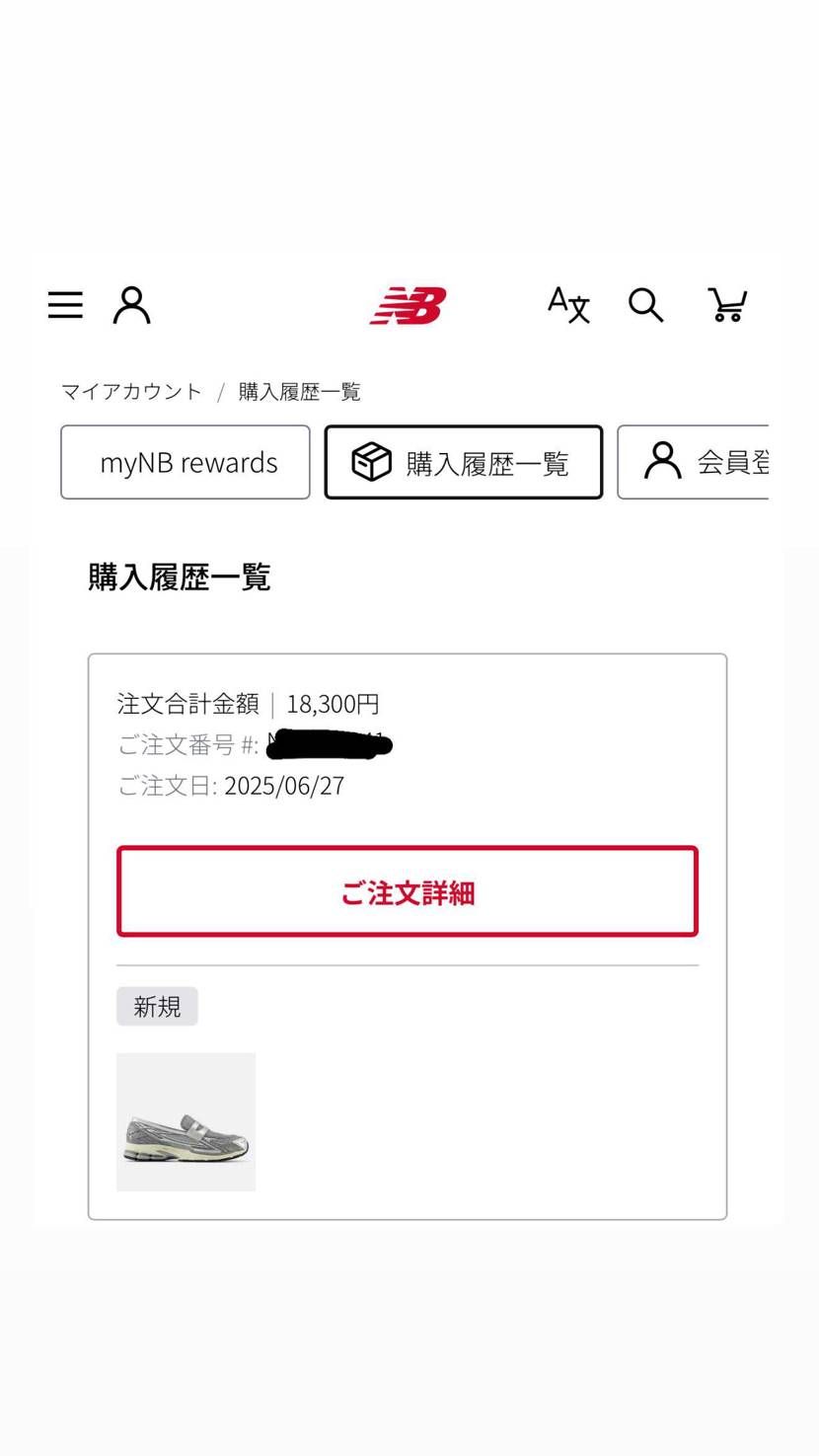Click the order date 2025/06/27
The width and height of the screenshot is (819, 1456).
click(x=284, y=785)
